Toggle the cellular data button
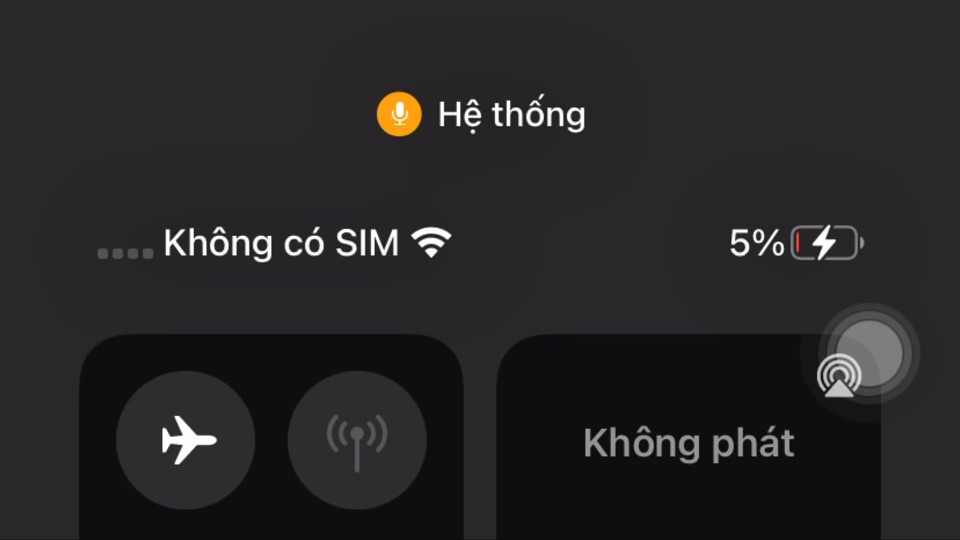 pyautogui.click(x=357, y=440)
